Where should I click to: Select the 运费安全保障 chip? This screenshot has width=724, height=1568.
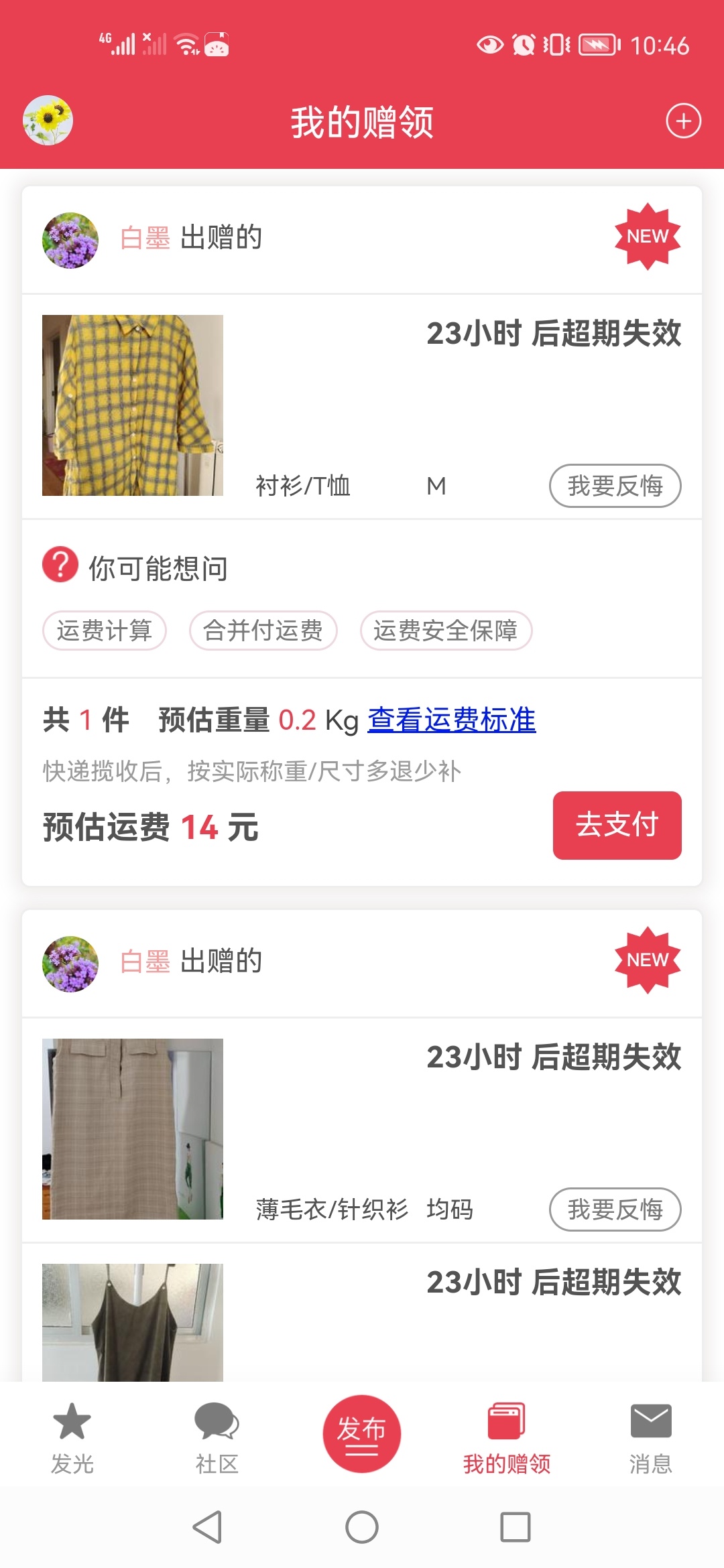pos(446,631)
